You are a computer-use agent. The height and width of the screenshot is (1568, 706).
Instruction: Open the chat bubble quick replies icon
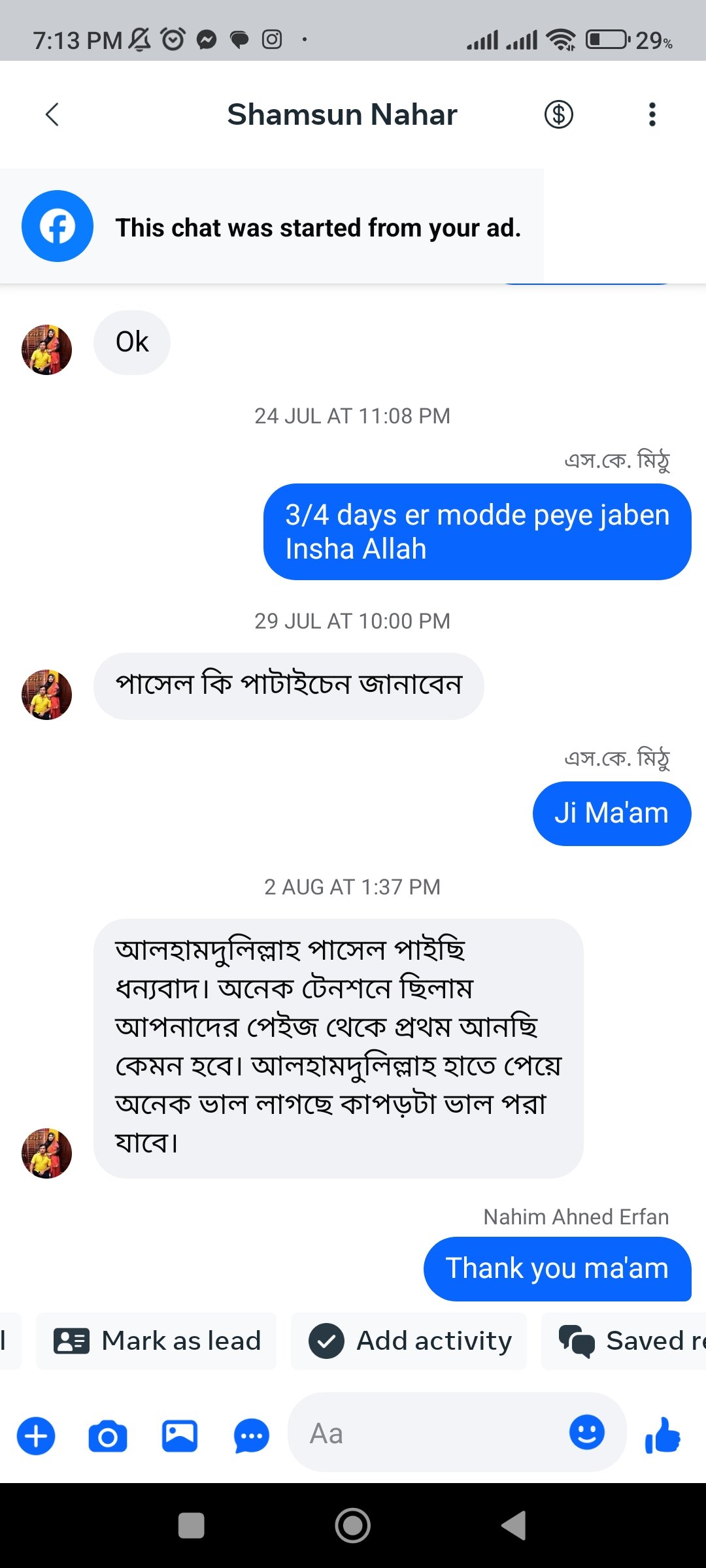tap(251, 1436)
